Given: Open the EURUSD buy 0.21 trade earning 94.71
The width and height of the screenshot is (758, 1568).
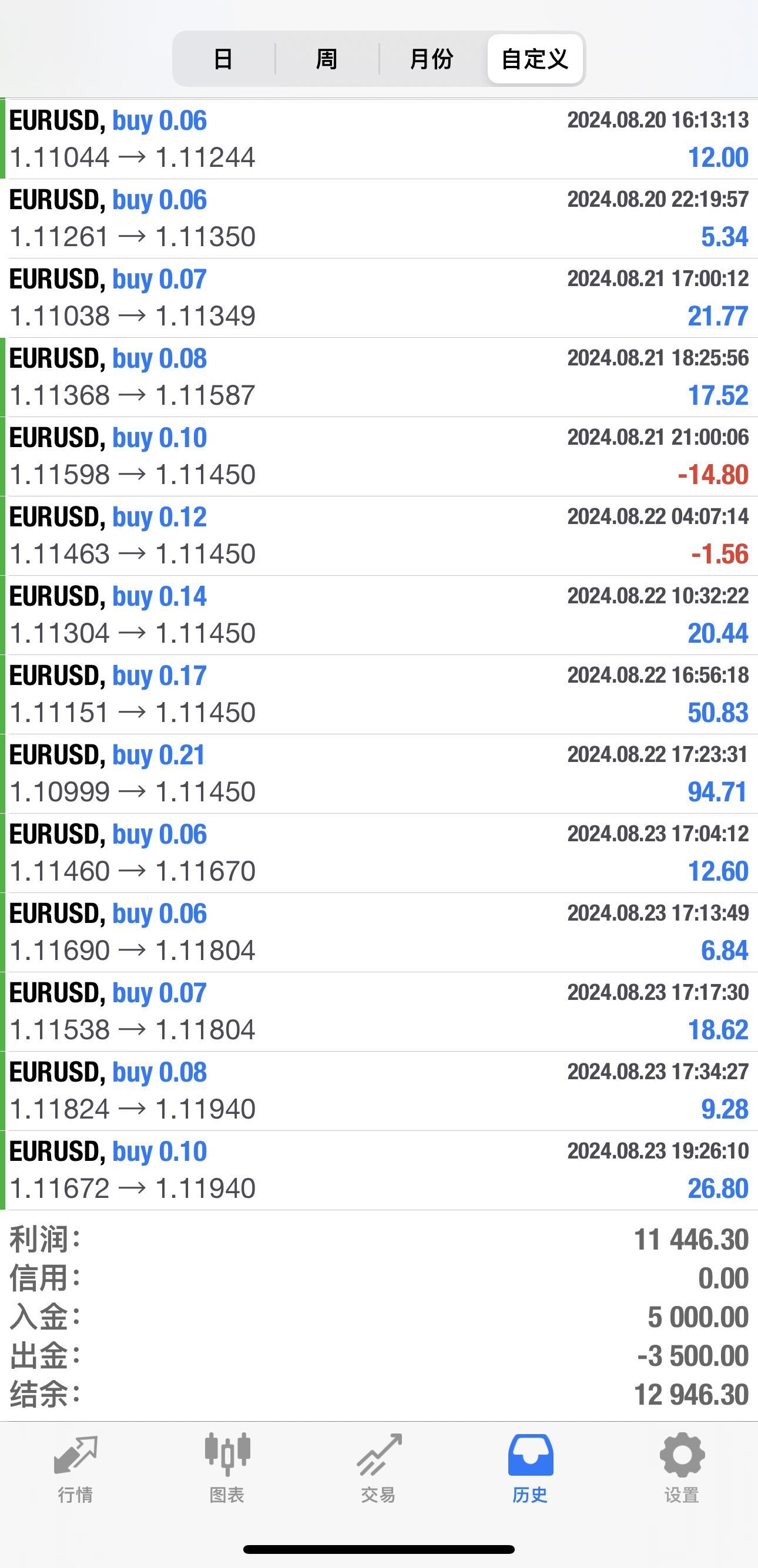Looking at the screenshot, I should [378, 774].
